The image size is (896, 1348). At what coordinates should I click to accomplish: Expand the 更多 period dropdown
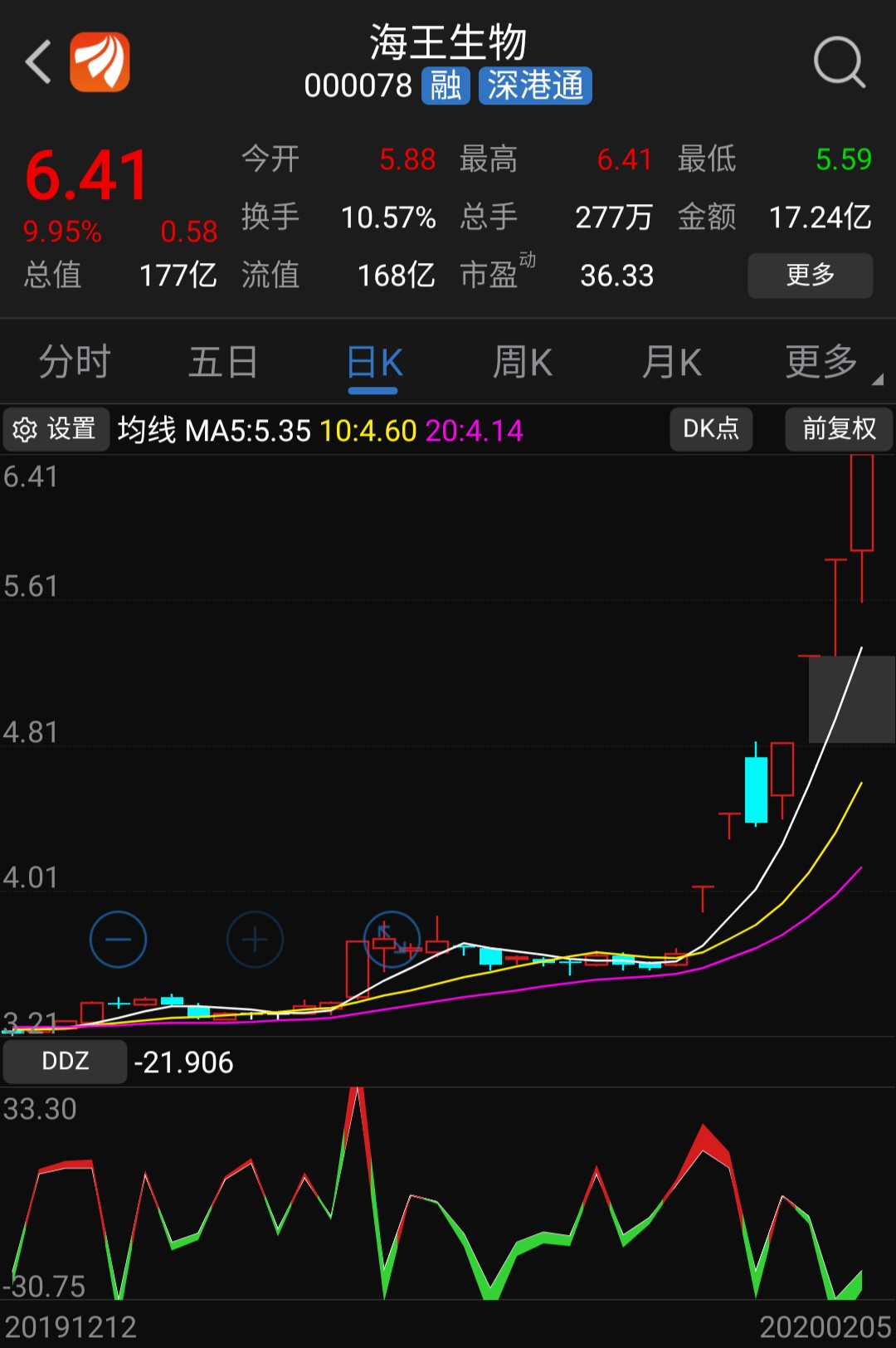(x=824, y=363)
